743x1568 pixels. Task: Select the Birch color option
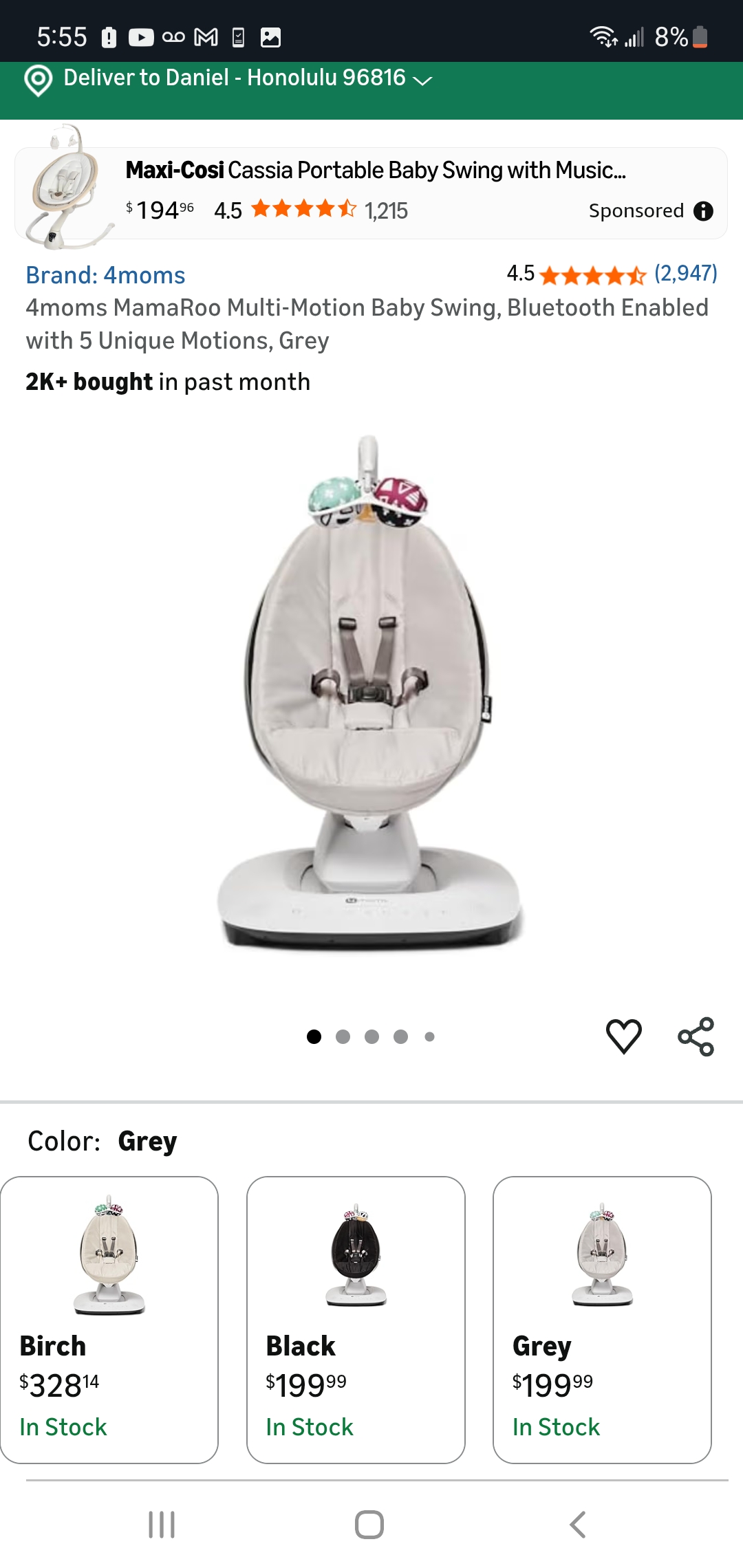[109, 1319]
